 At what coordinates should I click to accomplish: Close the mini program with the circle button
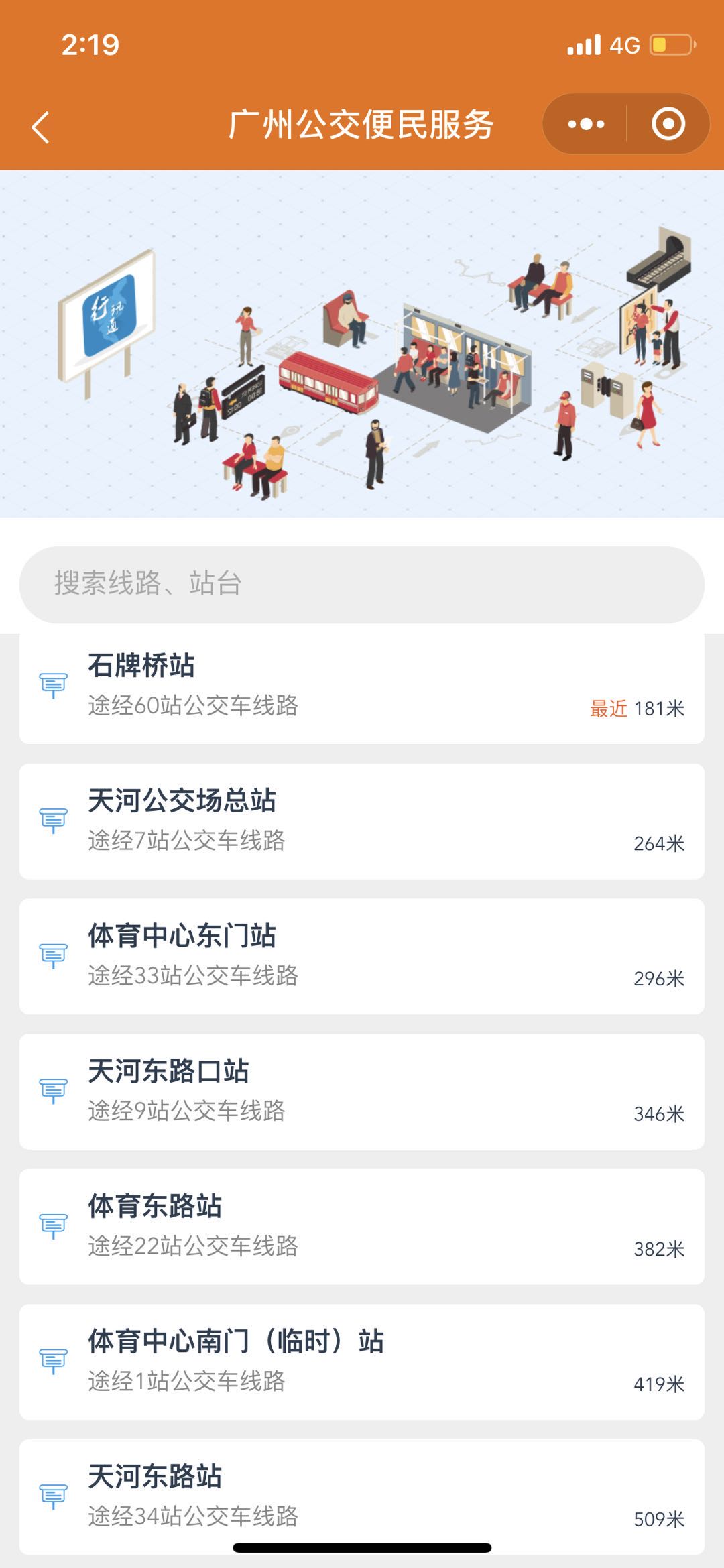[x=668, y=124]
